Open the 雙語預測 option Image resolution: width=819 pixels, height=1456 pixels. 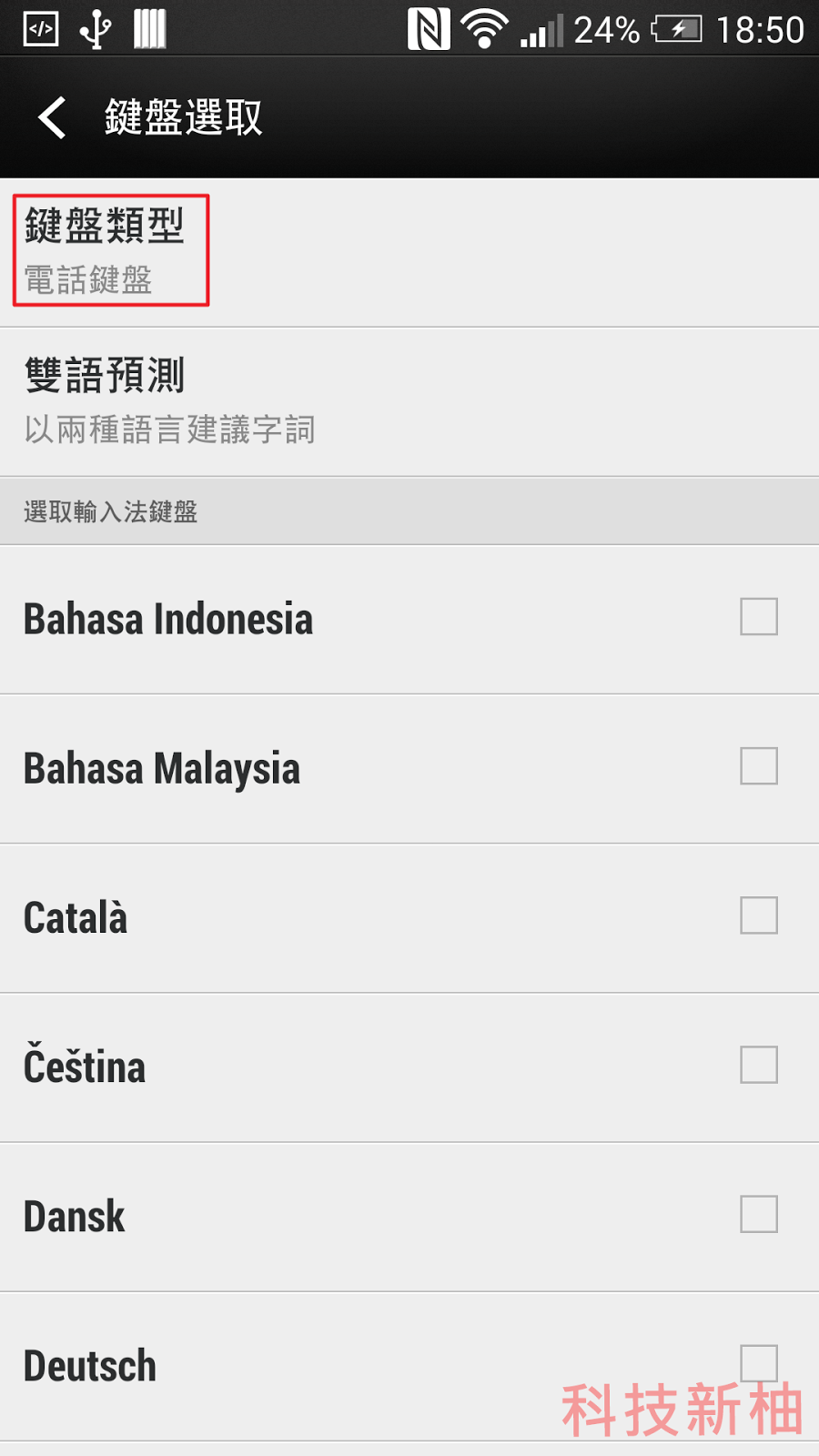(x=409, y=402)
